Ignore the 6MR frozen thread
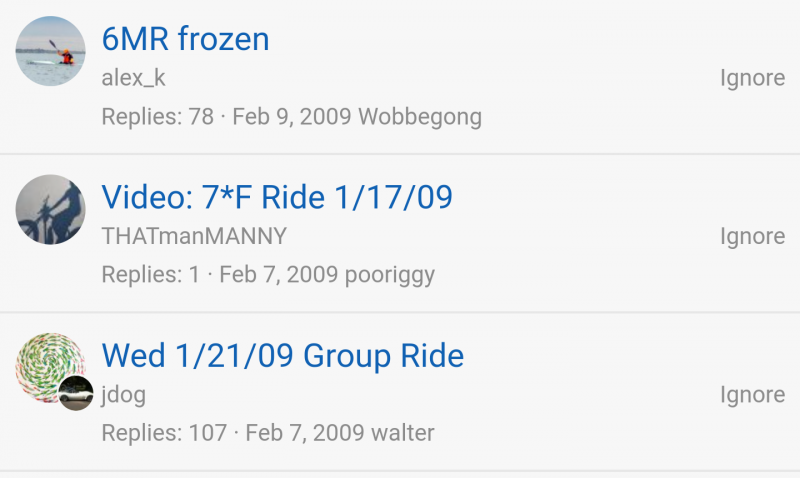Screen dimensions: 800x478 click(x=752, y=78)
